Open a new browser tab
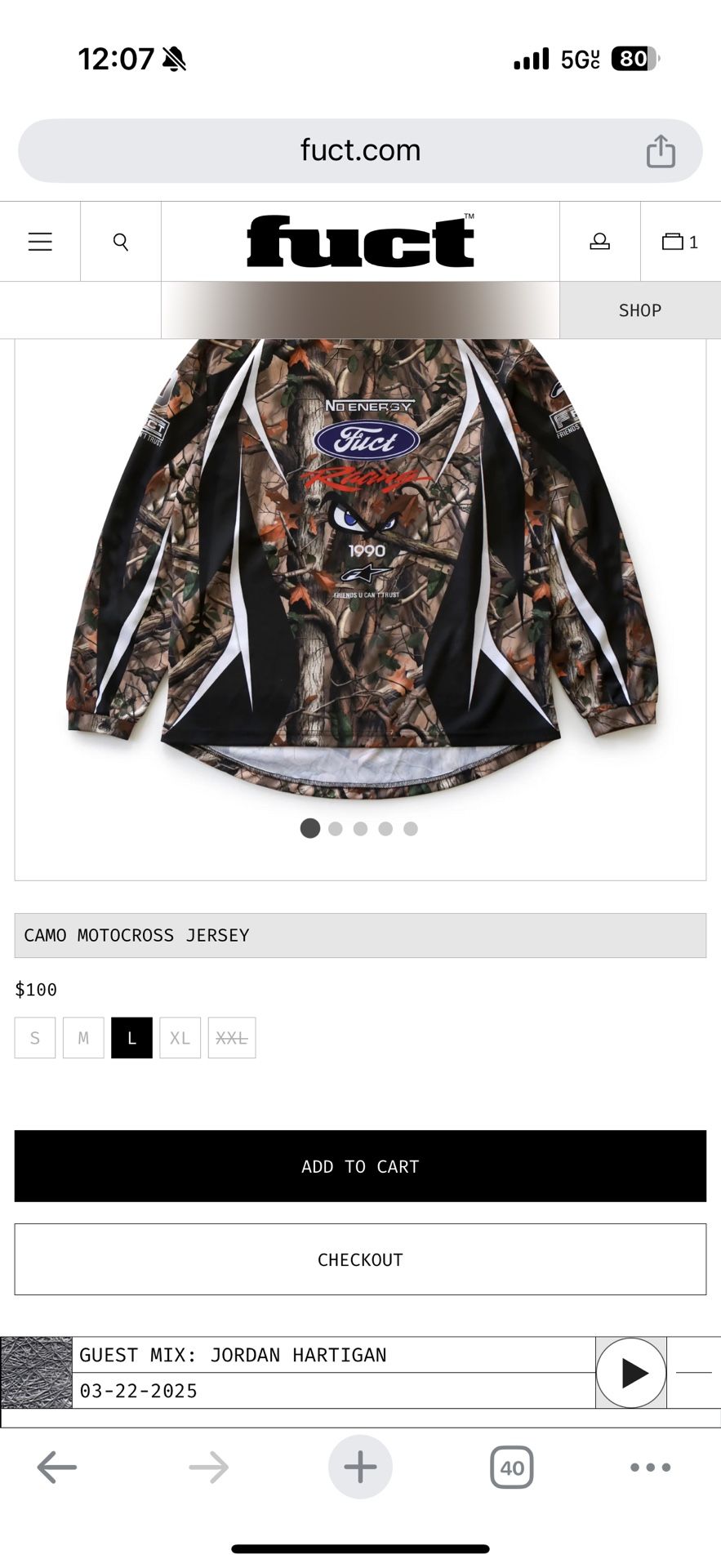721x1568 pixels. 360,1467
